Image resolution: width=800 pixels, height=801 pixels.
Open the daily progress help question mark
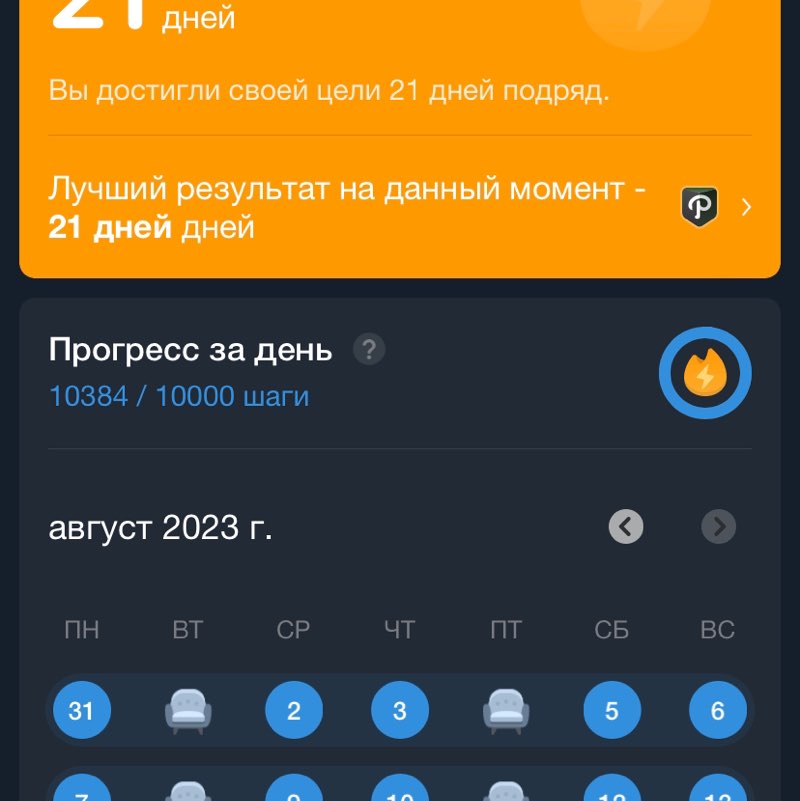pyautogui.click(x=367, y=350)
